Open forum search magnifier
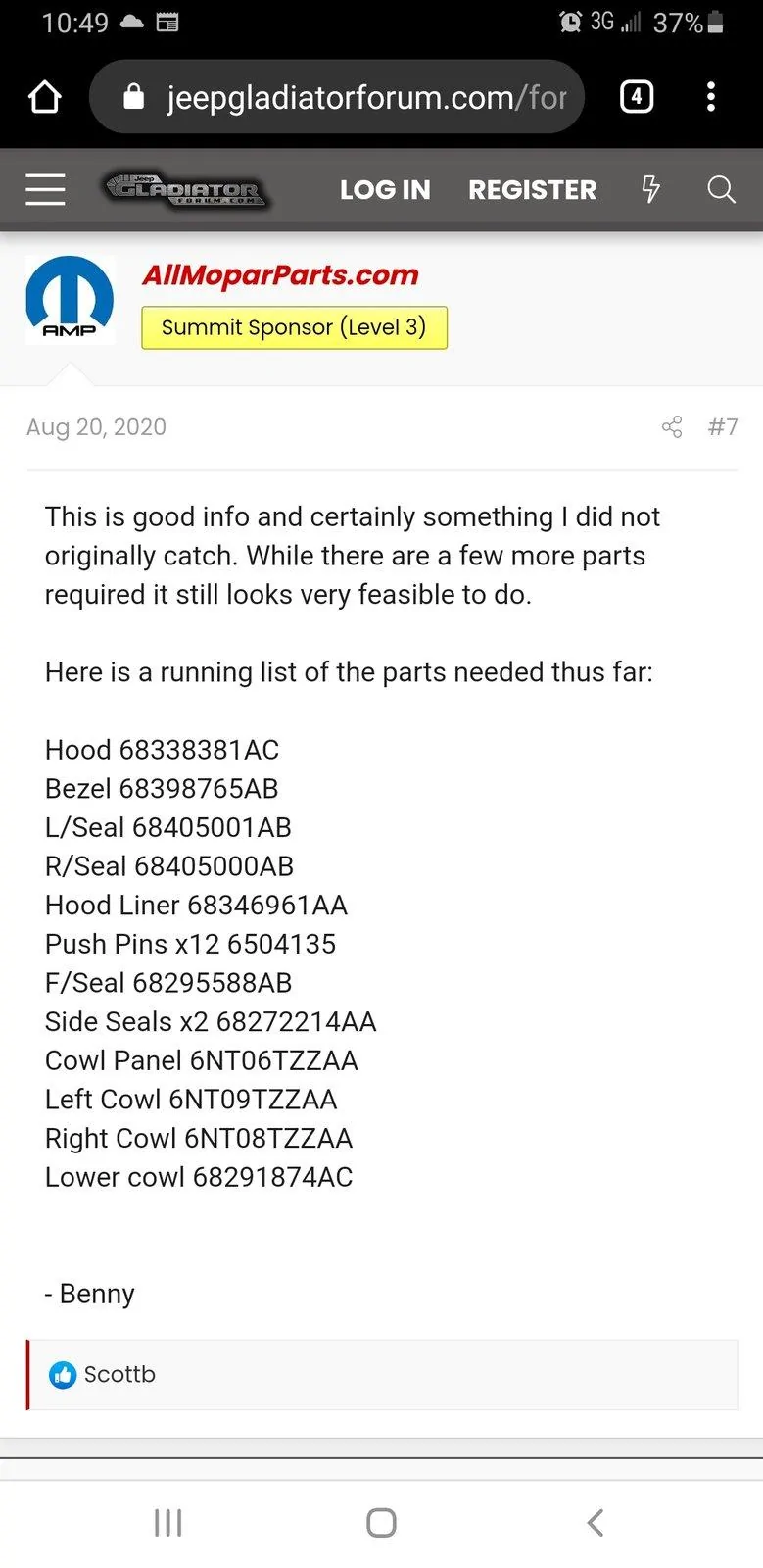This screenshot has width=763, height=1568. point(721,189)
